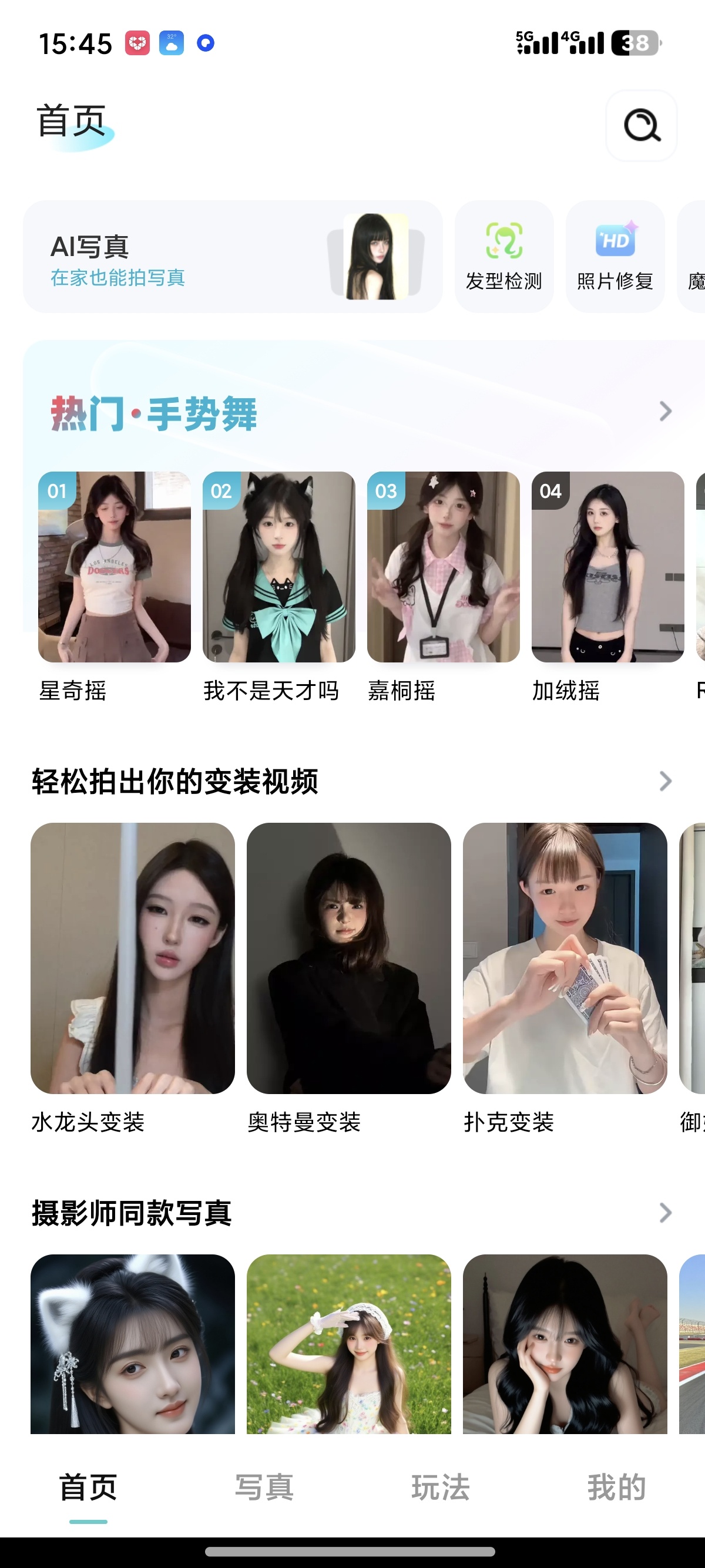The width and height of the screenshot is (705, 1568).
Task: Open the 水龙头变装 template
Action: [133, 958]
